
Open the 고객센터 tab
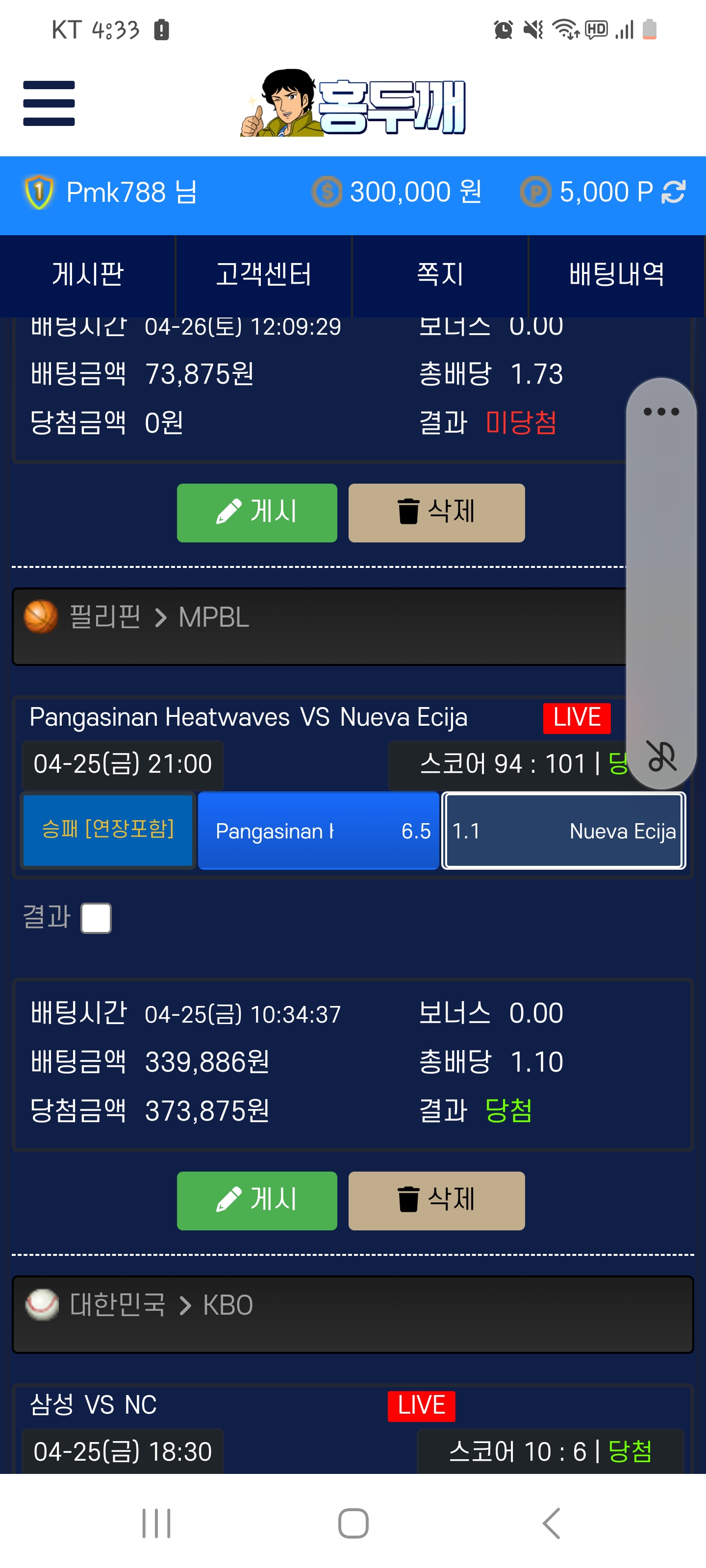264,274
